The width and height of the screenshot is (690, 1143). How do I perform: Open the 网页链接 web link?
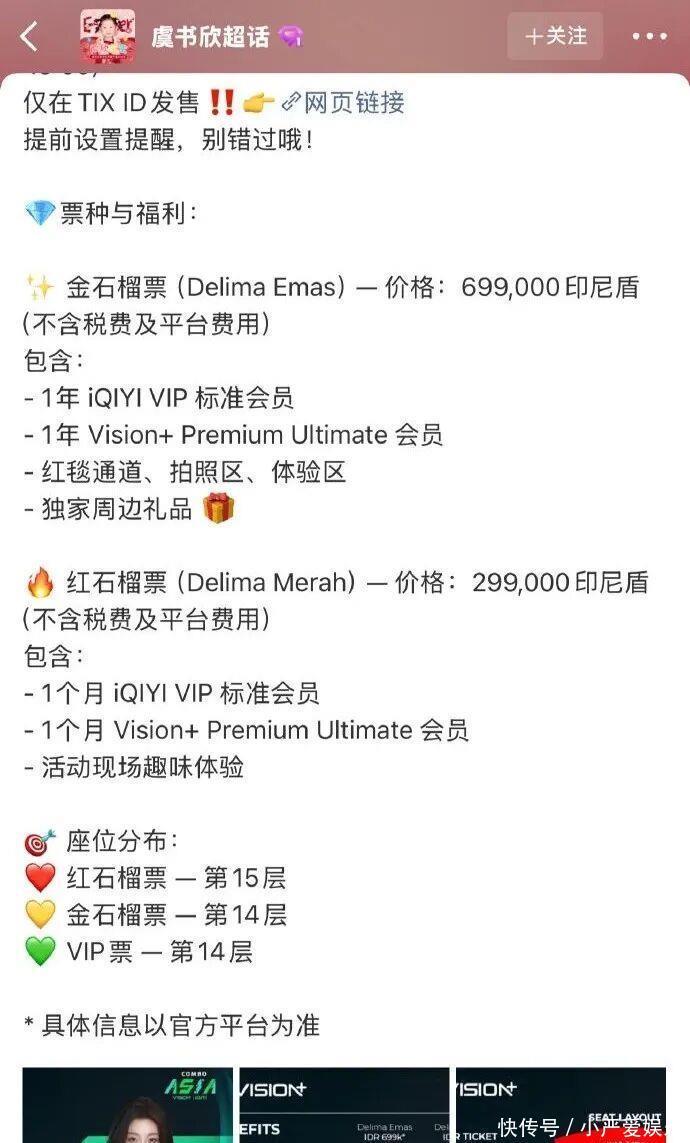coord(343,103)
